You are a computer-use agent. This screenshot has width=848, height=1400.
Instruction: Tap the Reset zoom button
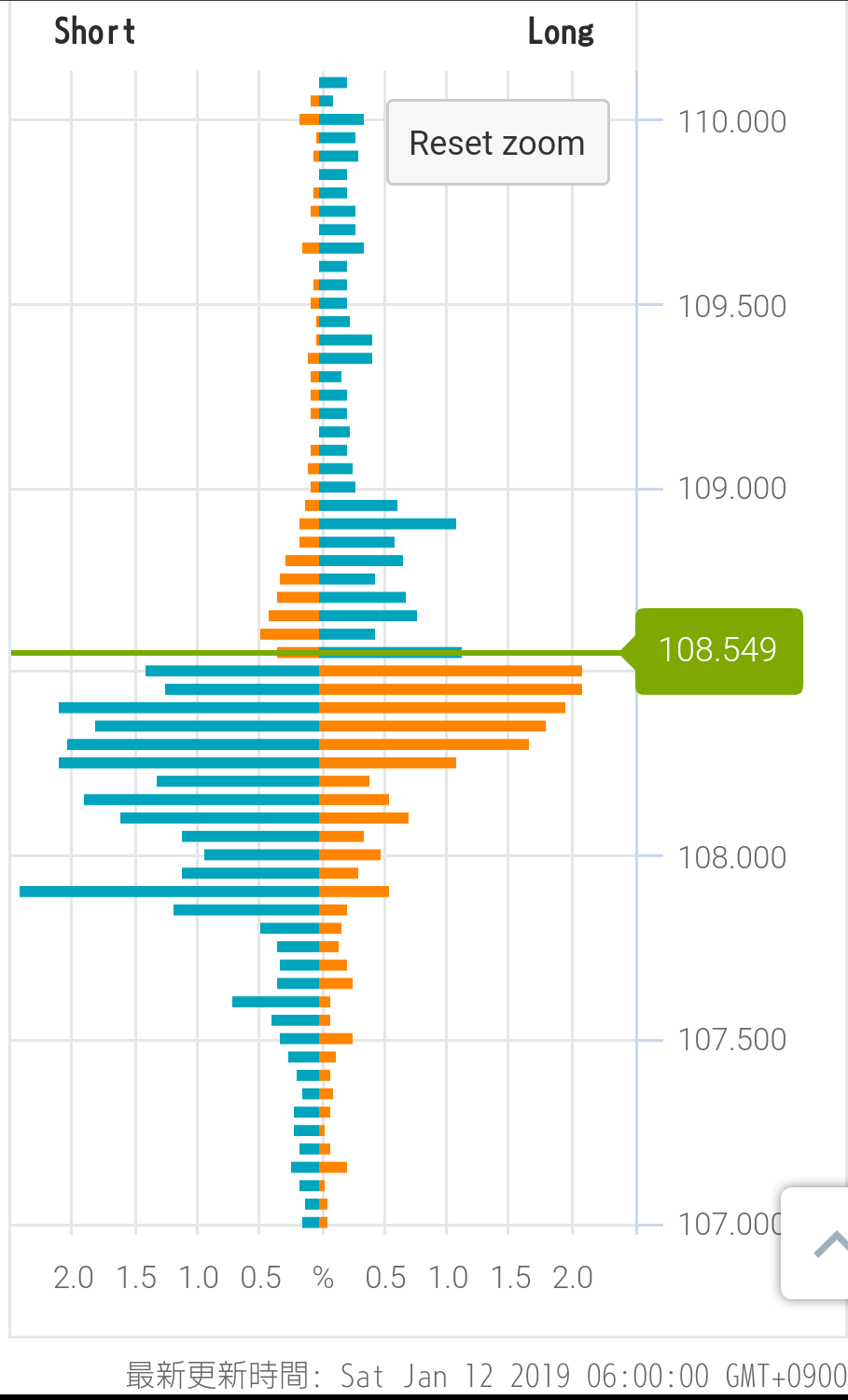click(497, 143)
